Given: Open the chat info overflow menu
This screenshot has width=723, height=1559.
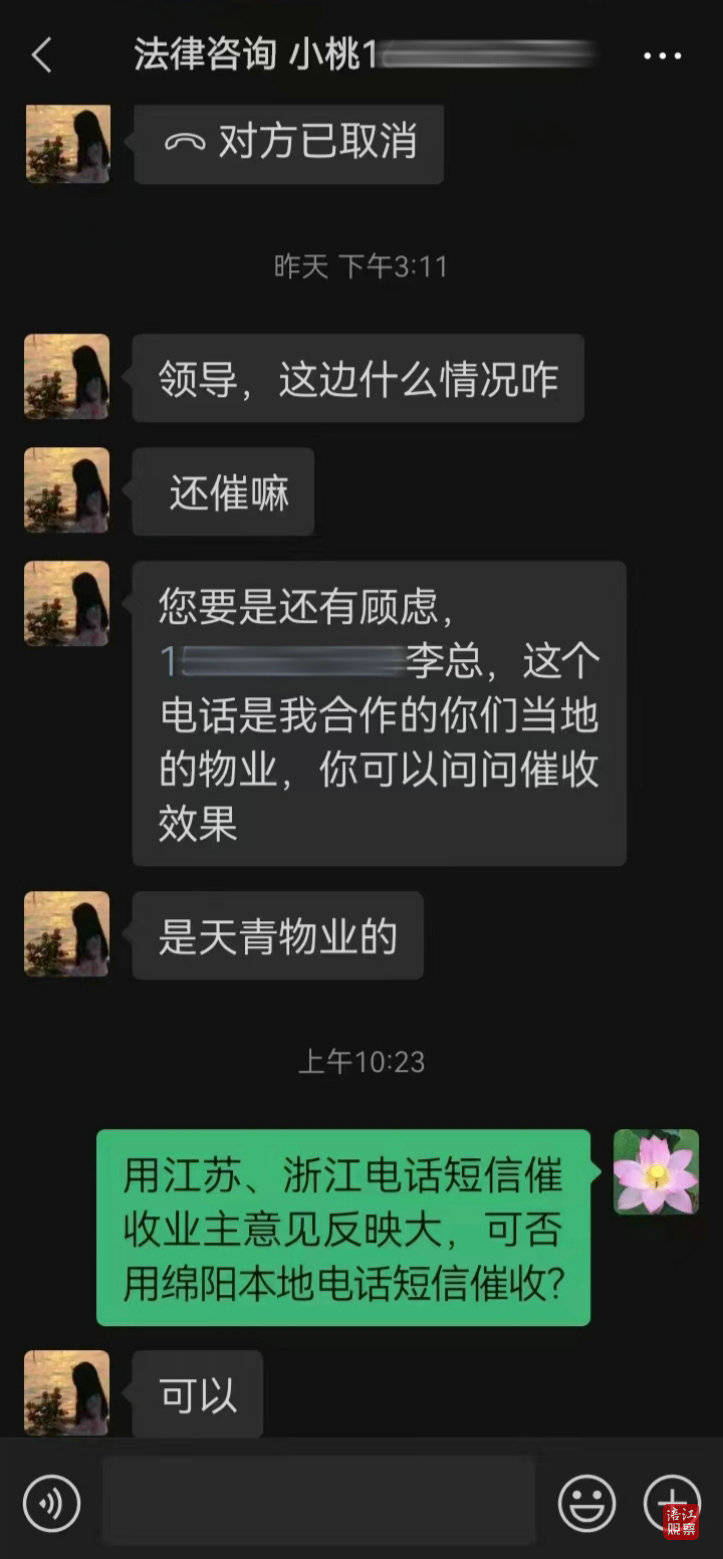Looking at the screenshot, I should click(x=662, y=56).
